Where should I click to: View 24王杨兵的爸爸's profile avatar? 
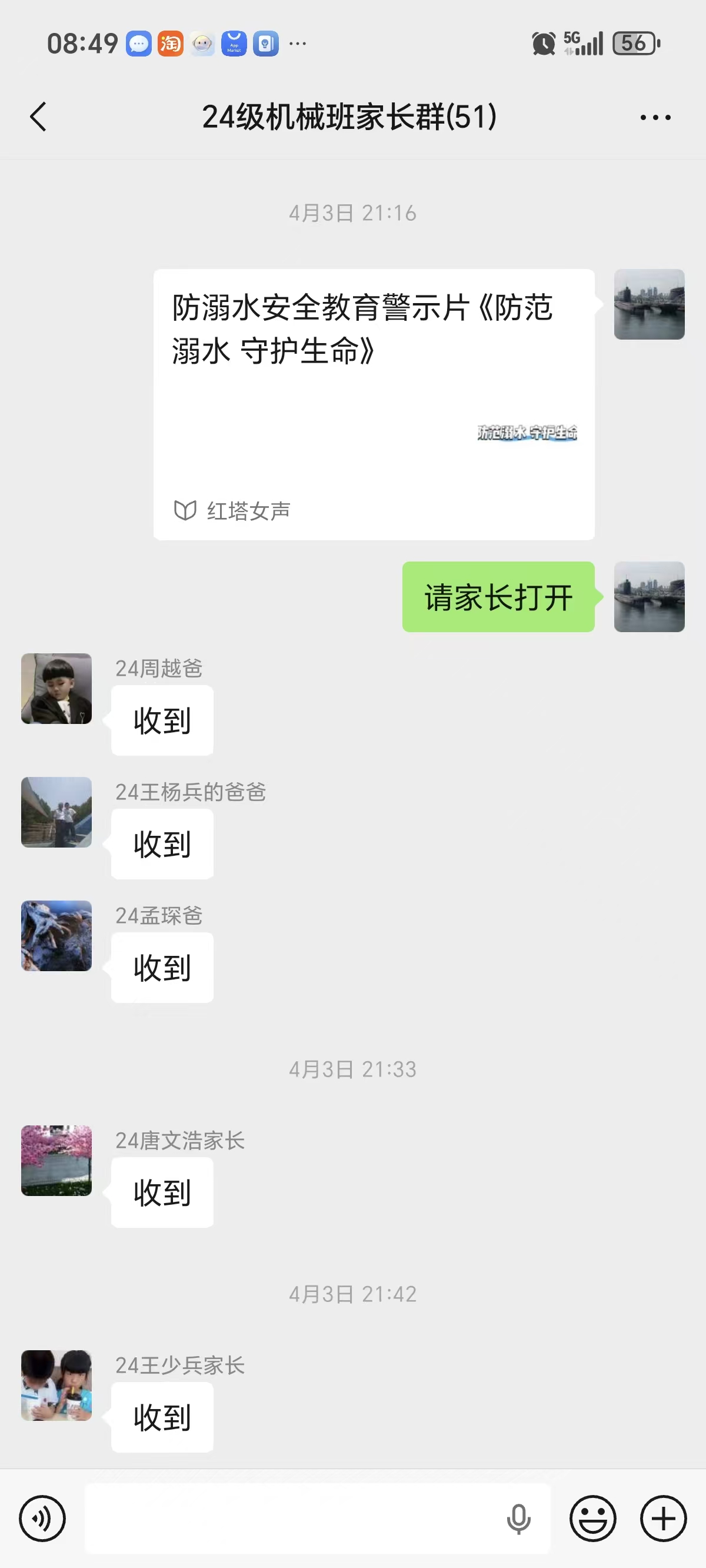56,812
